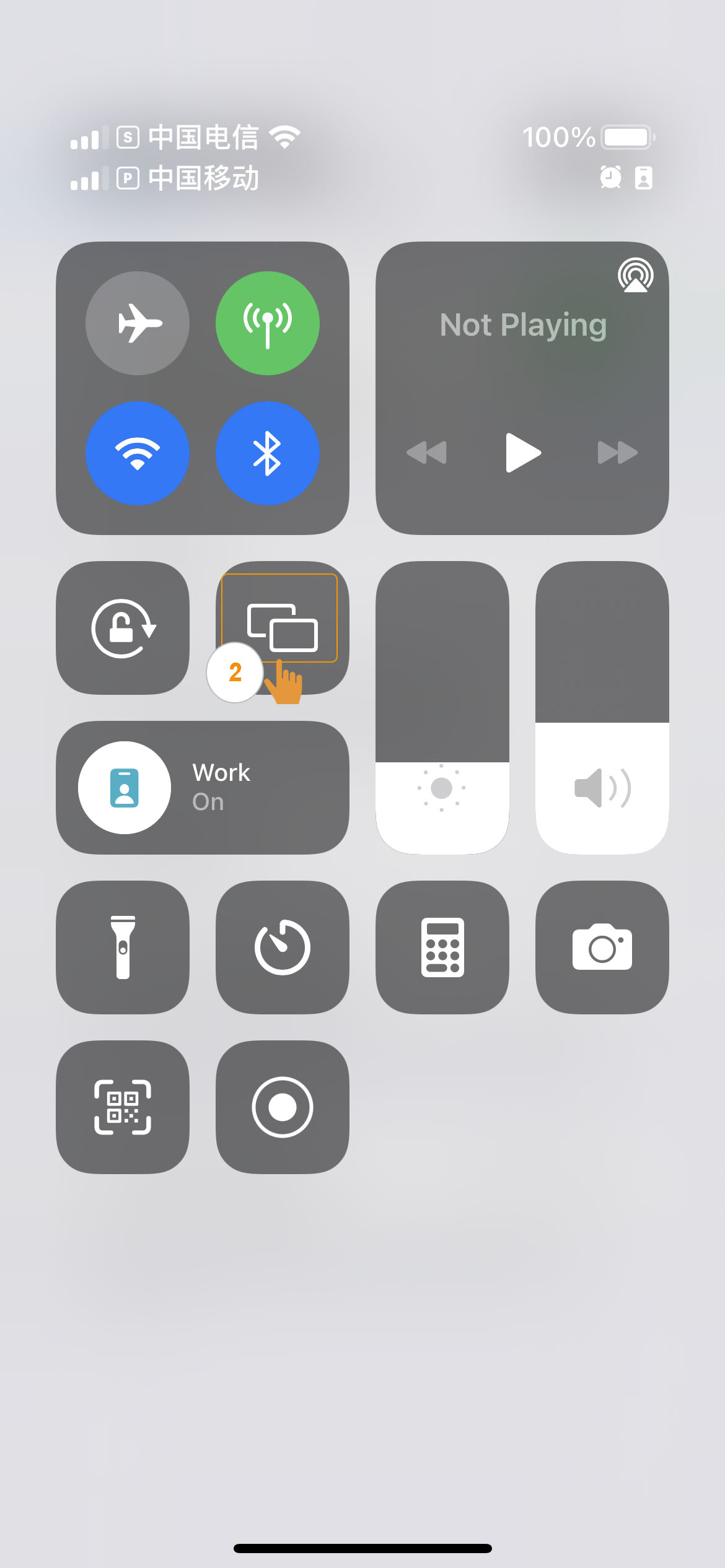The height and width of the screenshot is (1568, 725).
Task: Open the camera
Action: [x=602, y=947]
